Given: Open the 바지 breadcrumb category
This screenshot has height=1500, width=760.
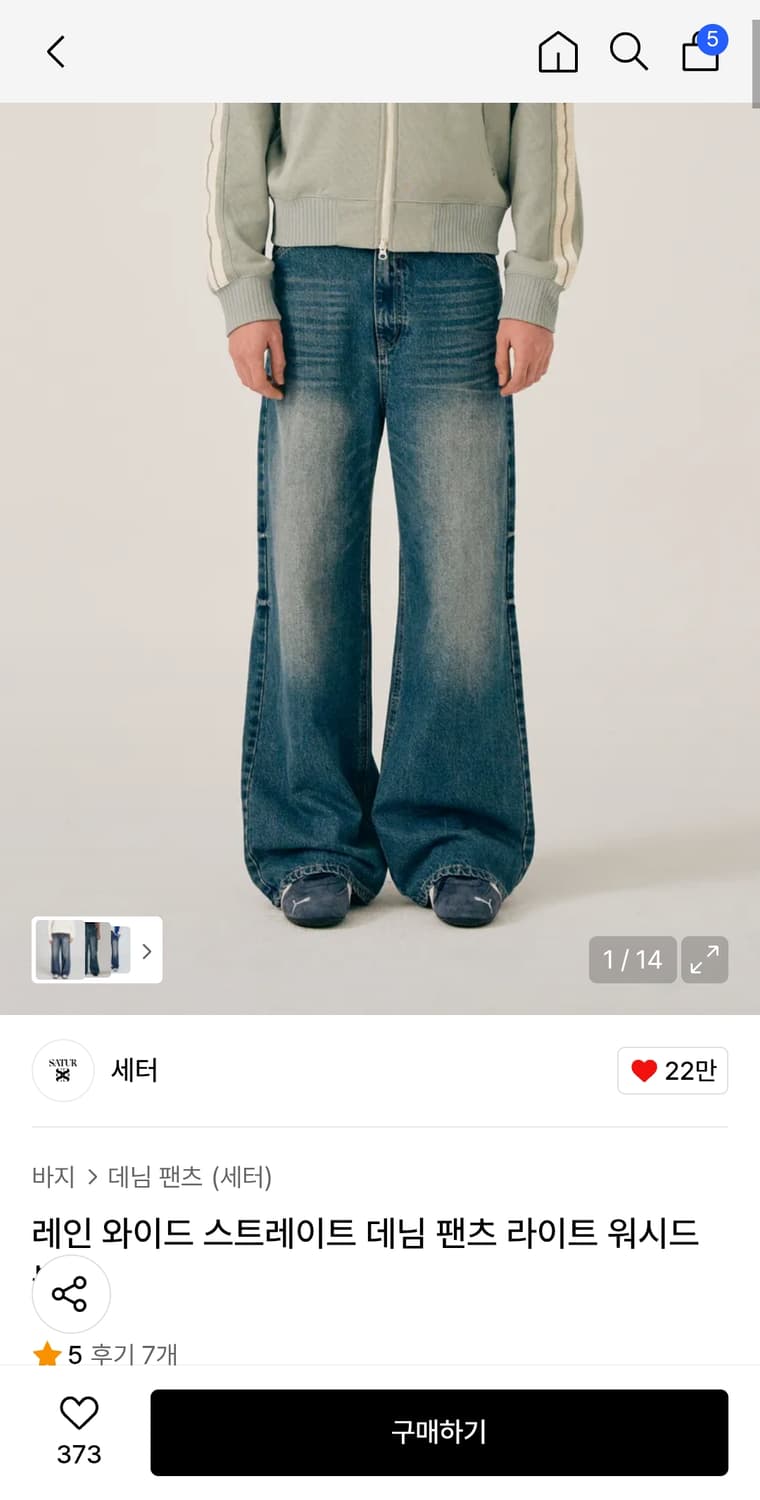Looking at the screenshot, I should click(x=52, y=1178).
